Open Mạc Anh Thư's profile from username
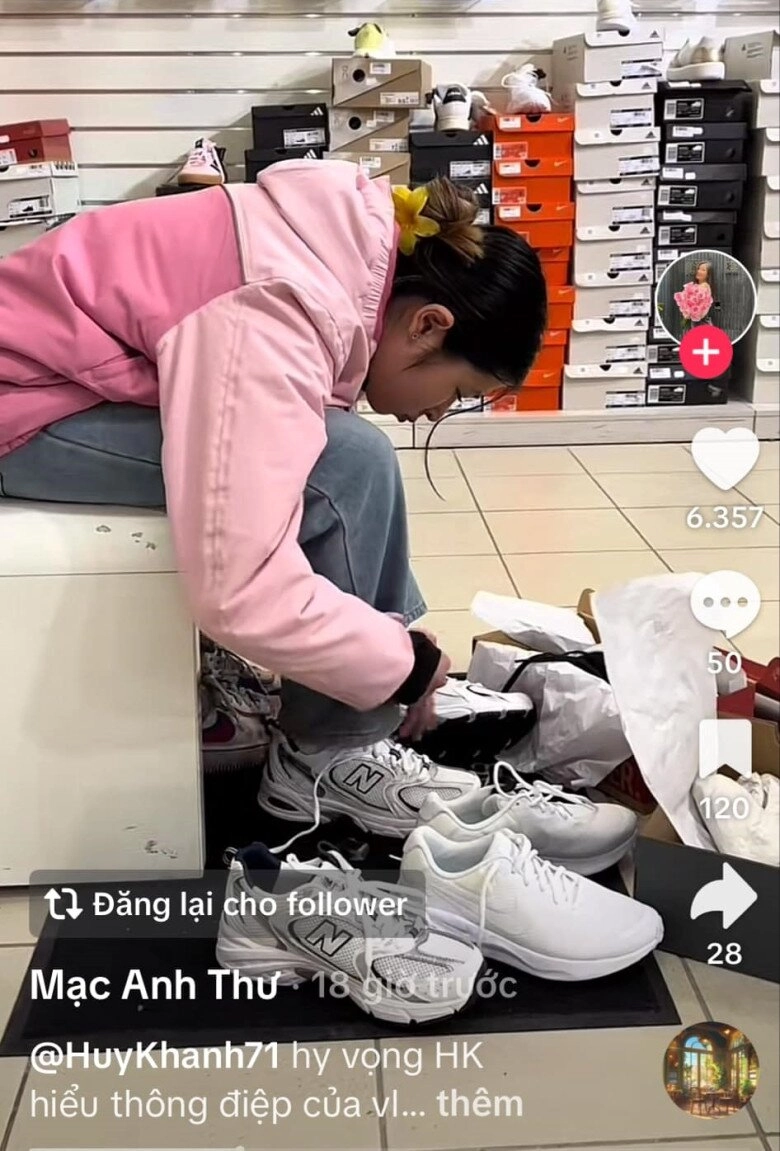The width and height of the screenshot is (780, 1151). (153, 985)
